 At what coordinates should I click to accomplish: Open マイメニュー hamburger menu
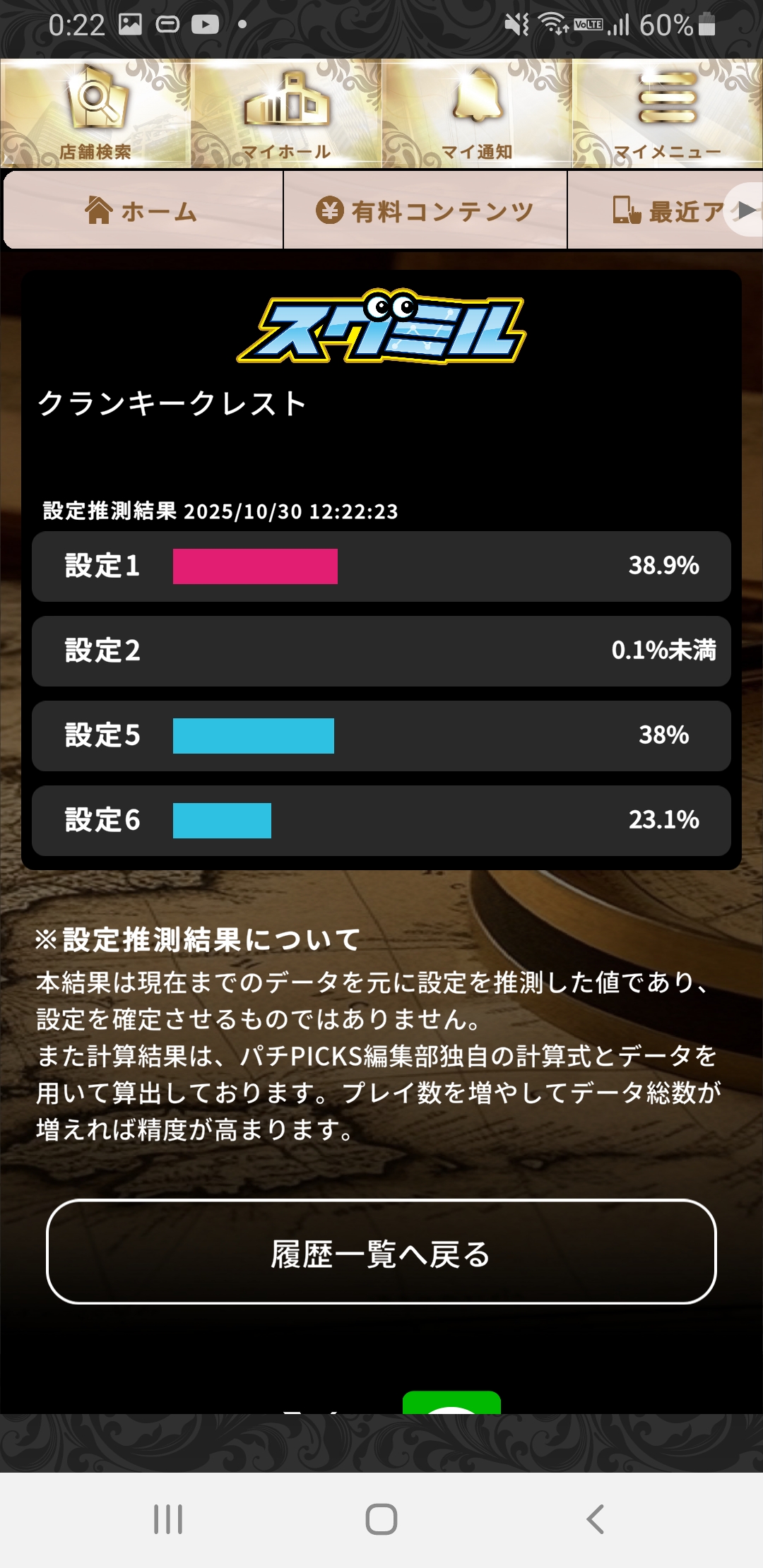click(667, 113)
